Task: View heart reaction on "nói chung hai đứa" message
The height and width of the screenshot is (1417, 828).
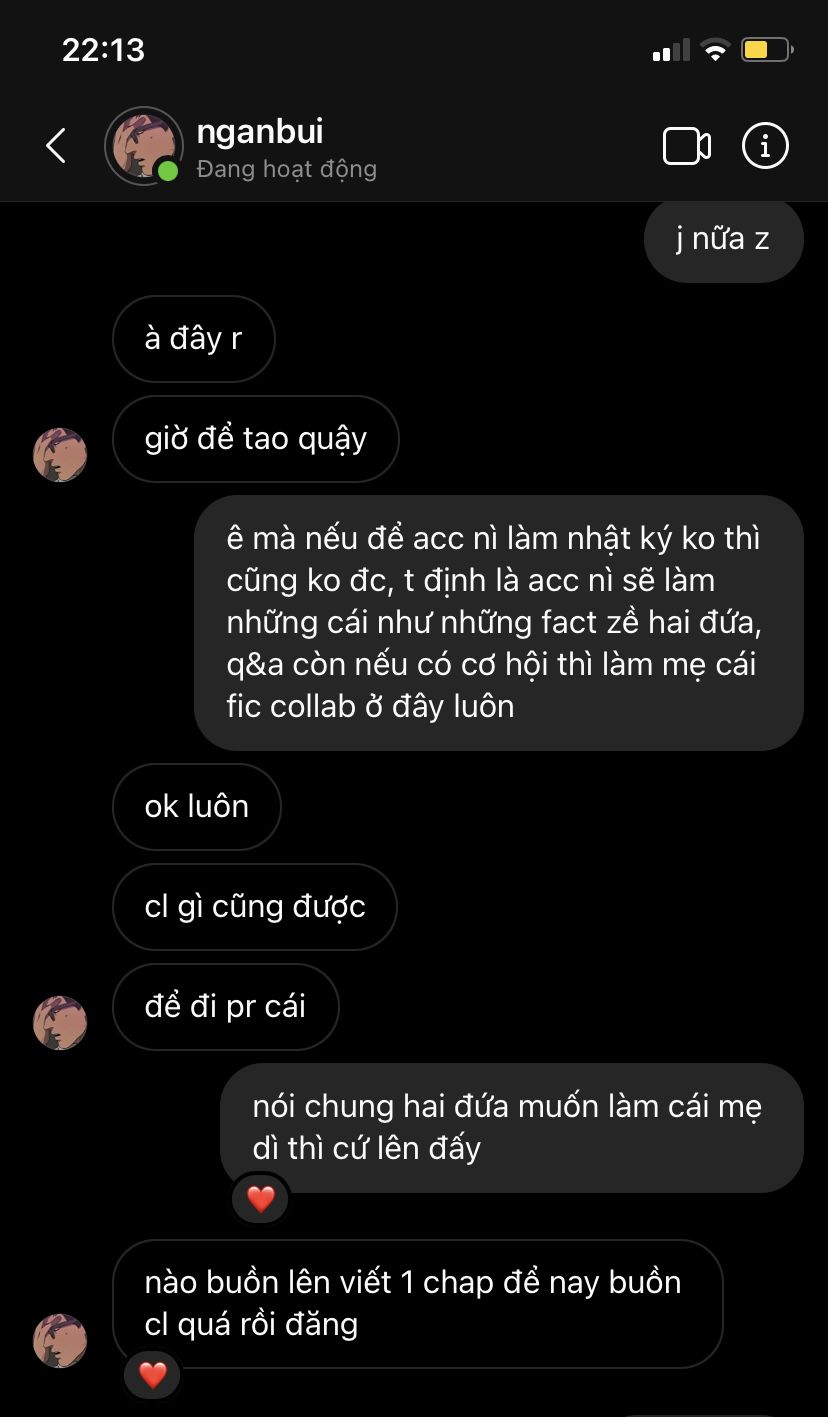Action: coord(260,1199)
